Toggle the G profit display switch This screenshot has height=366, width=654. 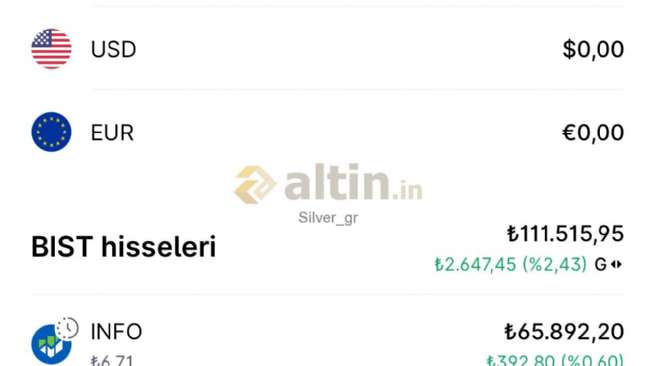608,264
